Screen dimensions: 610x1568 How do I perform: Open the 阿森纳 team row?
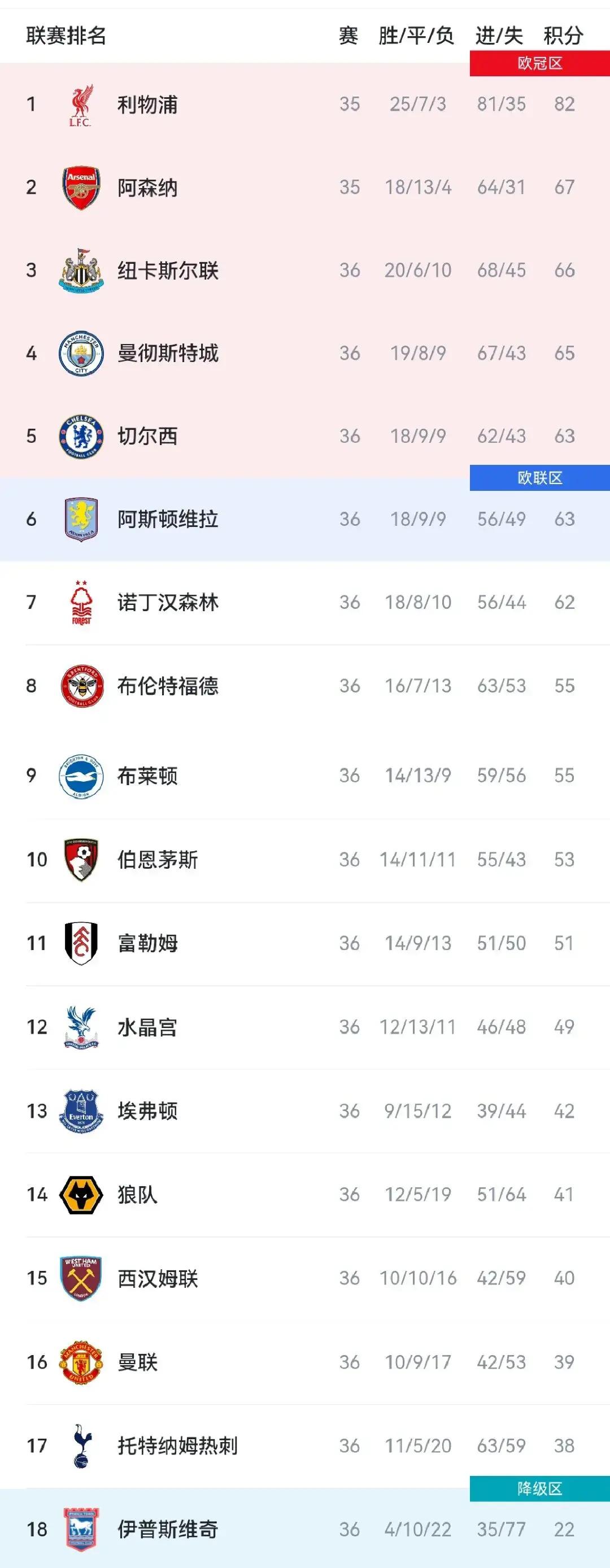tap(147, 188)
